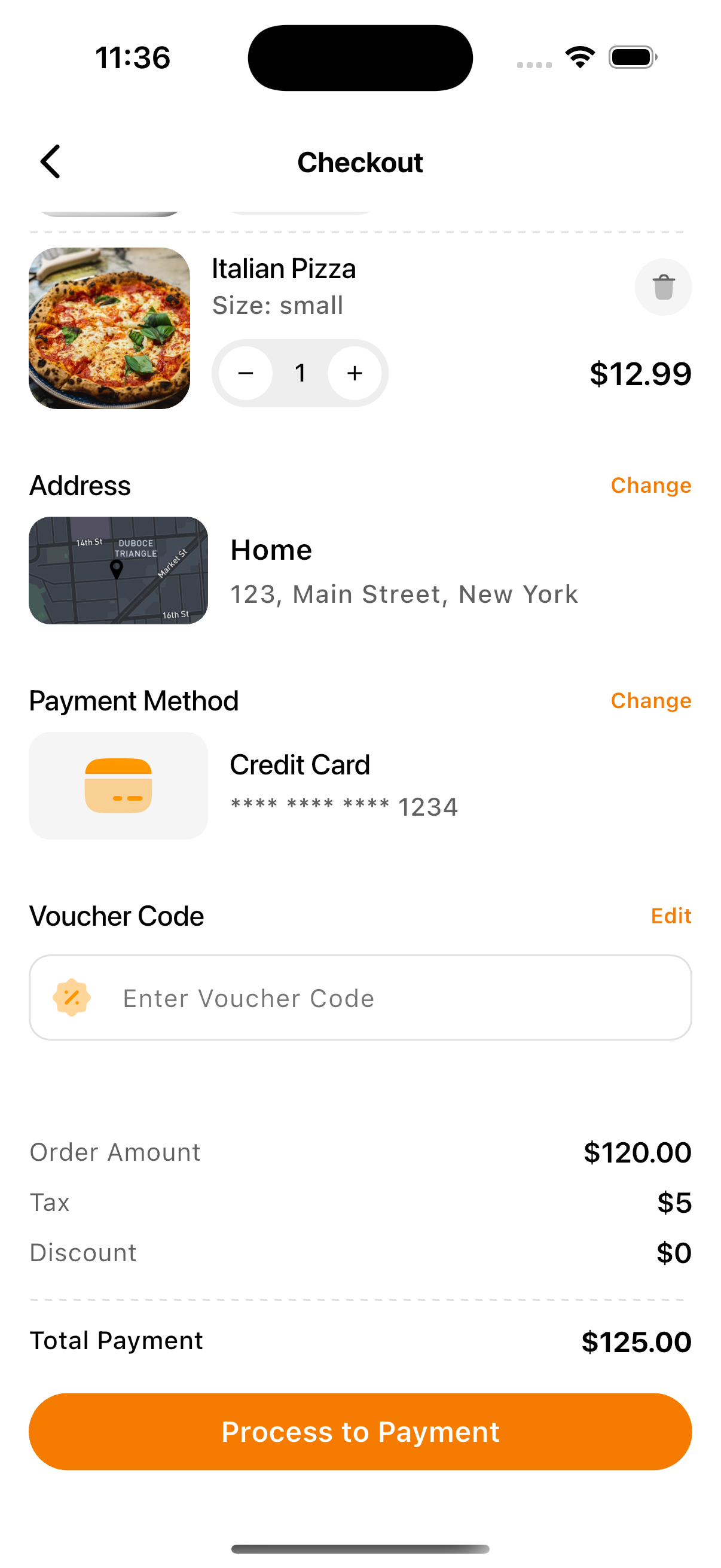Open the Home address map preview
The image size is (721, 1568).
point(118,571)
